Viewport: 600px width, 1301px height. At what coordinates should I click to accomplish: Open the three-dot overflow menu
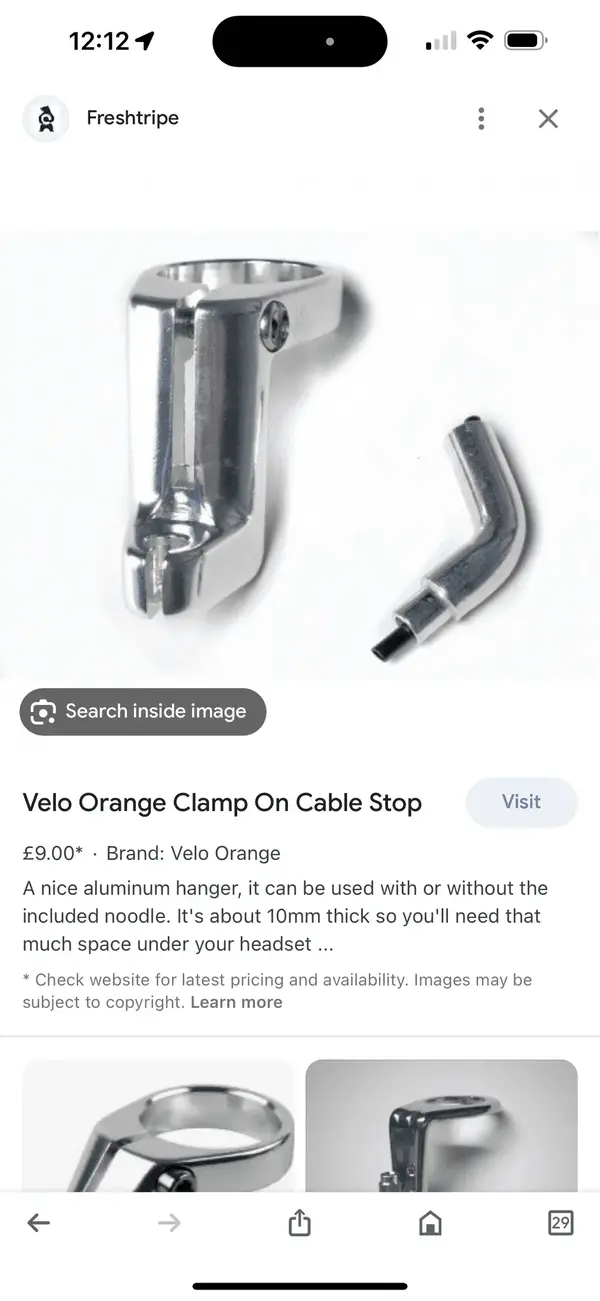[x=481, y=119]
